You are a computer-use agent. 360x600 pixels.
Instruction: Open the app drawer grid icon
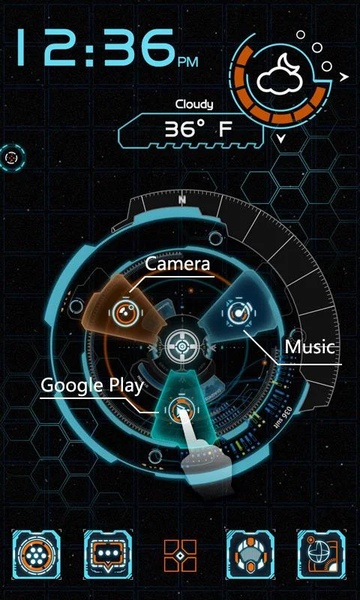tap(180, 556)
